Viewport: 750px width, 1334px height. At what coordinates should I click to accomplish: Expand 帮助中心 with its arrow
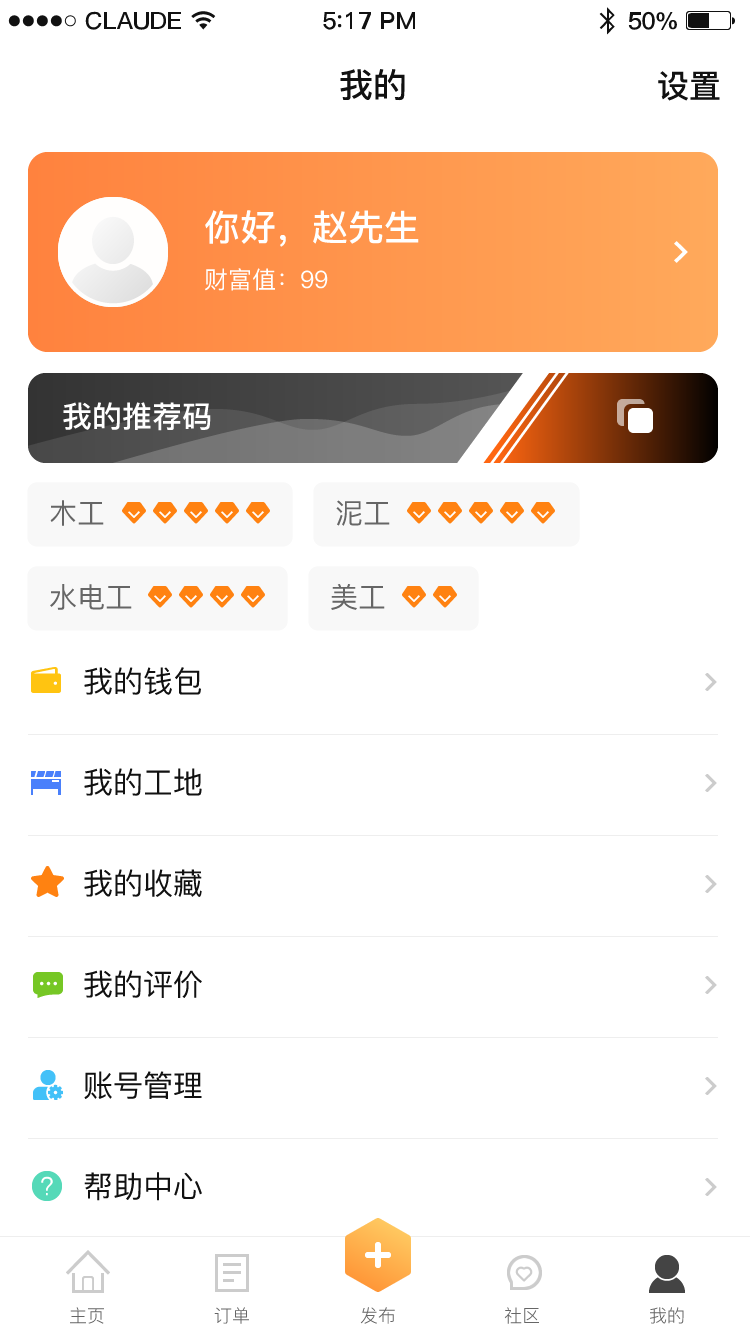(710, 1187)
